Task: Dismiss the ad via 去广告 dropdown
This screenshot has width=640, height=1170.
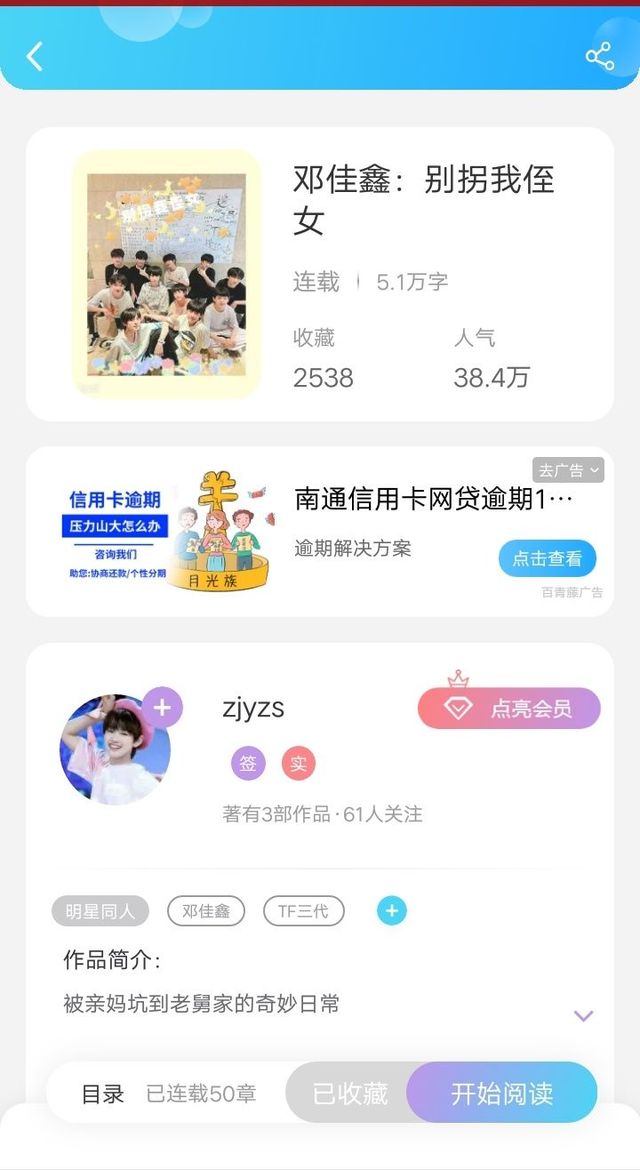Action: (x=568, y=470)
